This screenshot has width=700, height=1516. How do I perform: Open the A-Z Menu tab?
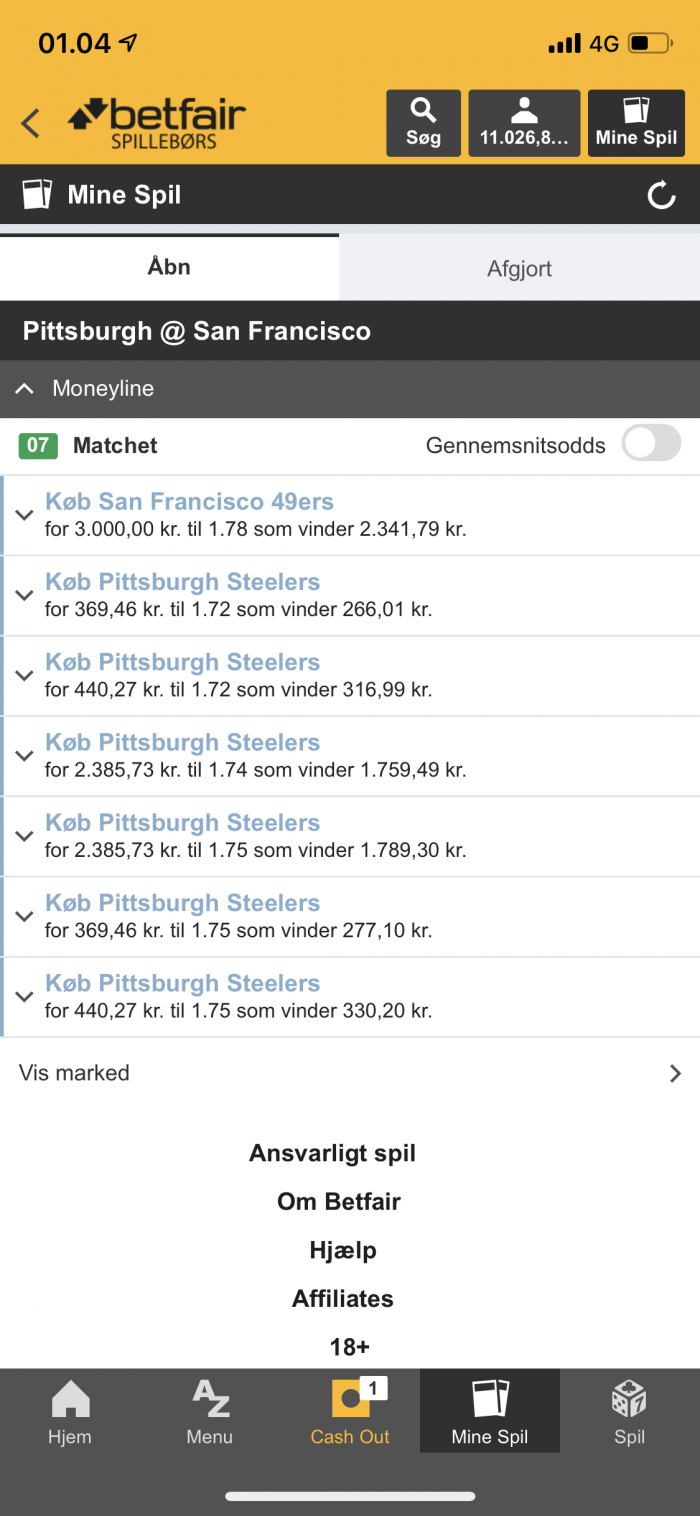pyautogui.click(x=210, y=1411)
